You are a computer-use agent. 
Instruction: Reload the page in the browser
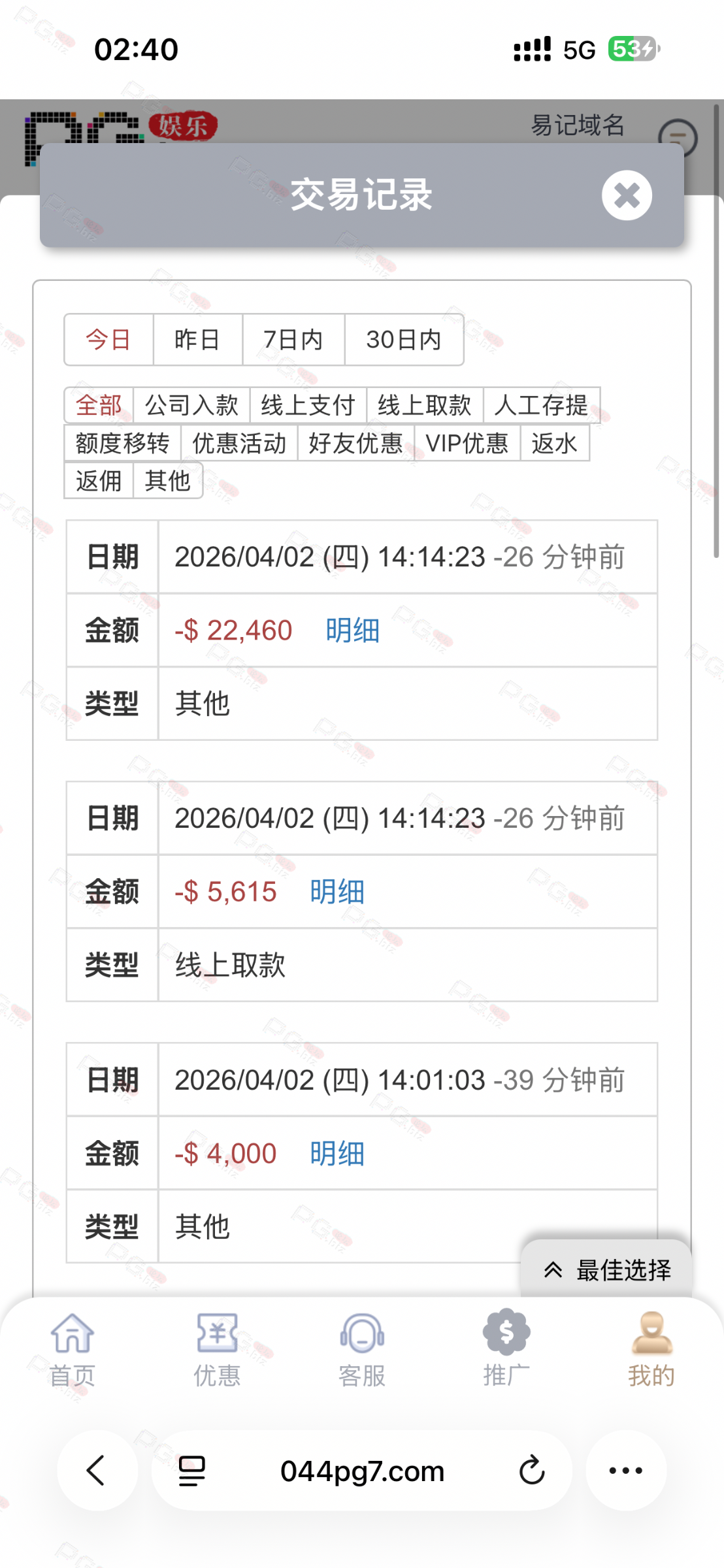pos(532,1471)
